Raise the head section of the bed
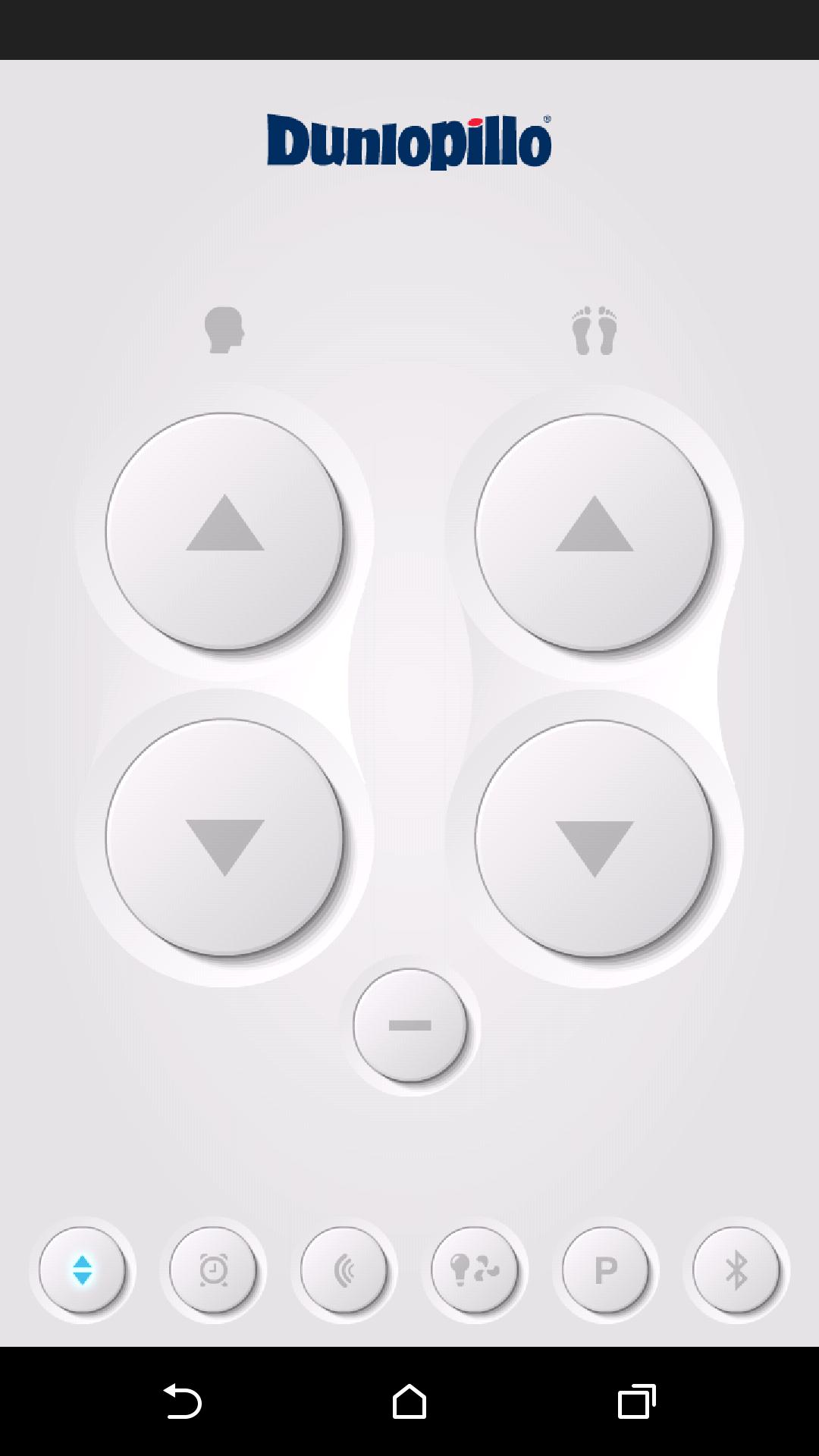This screenshot has width=819, height=1456. click(224, 531)
